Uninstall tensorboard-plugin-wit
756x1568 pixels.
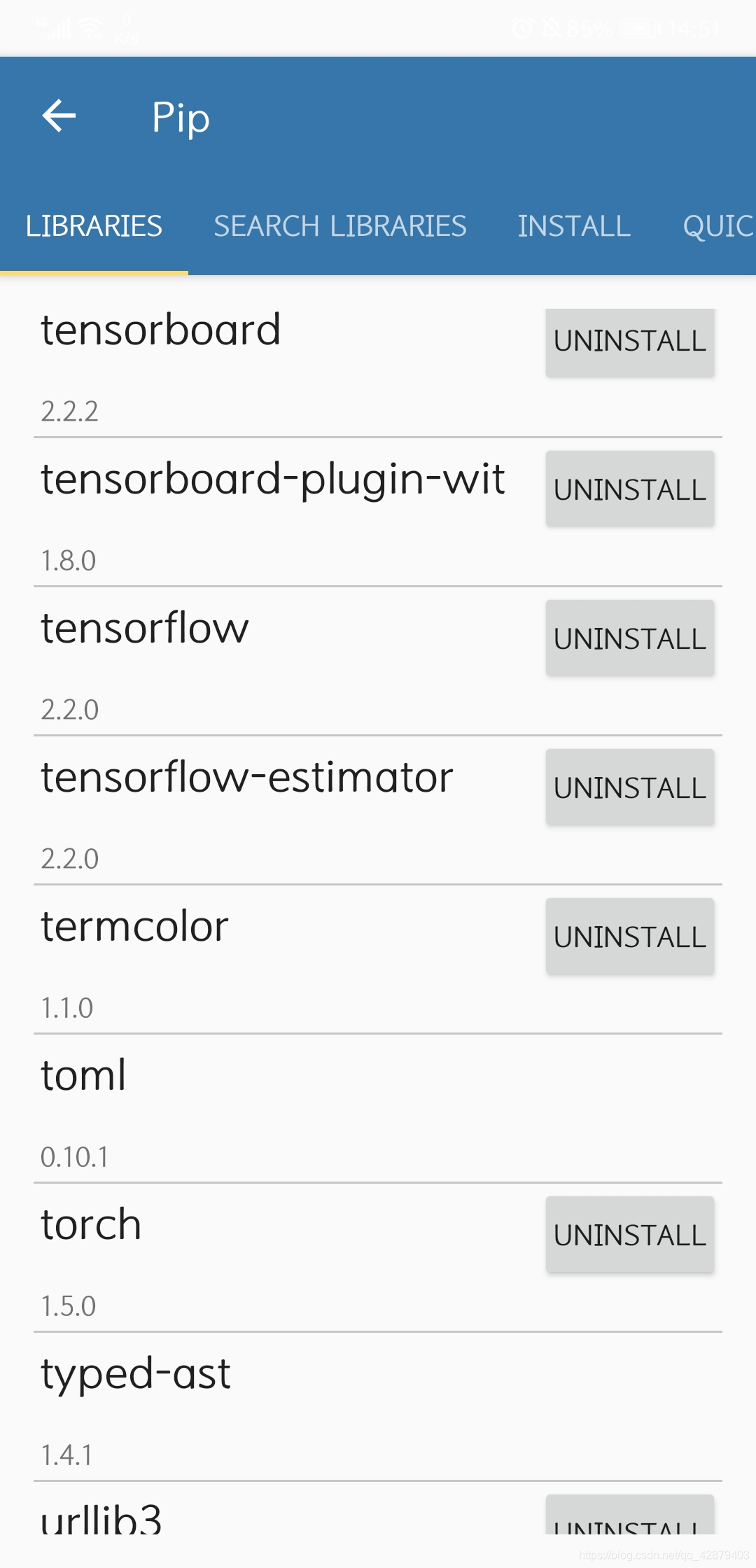[x=629, y=489]
